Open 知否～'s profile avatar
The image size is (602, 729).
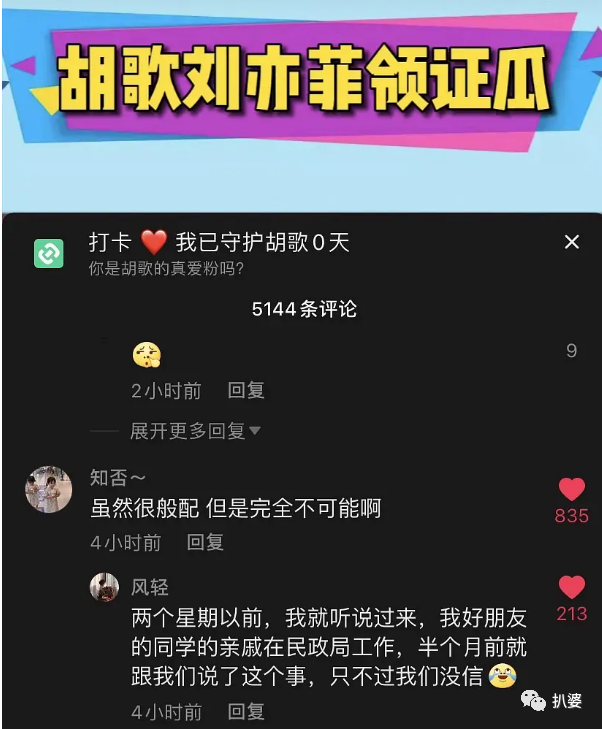48,490
